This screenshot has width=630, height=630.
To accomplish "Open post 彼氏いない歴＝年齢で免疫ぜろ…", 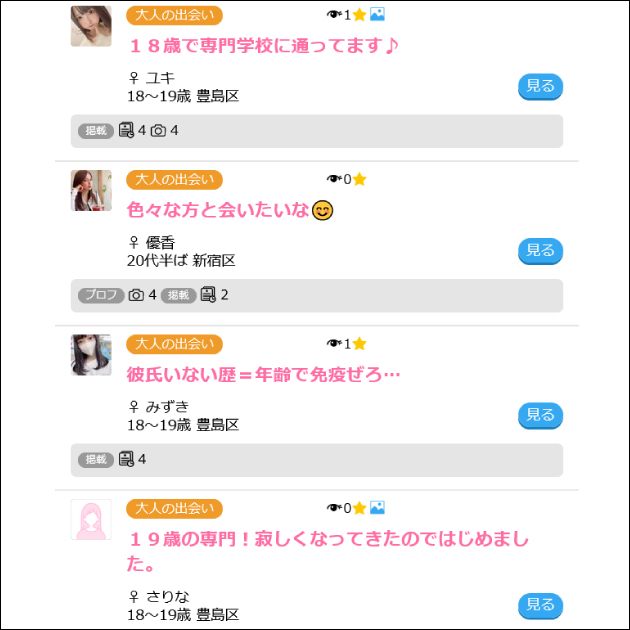I will [x=264, y=375].
